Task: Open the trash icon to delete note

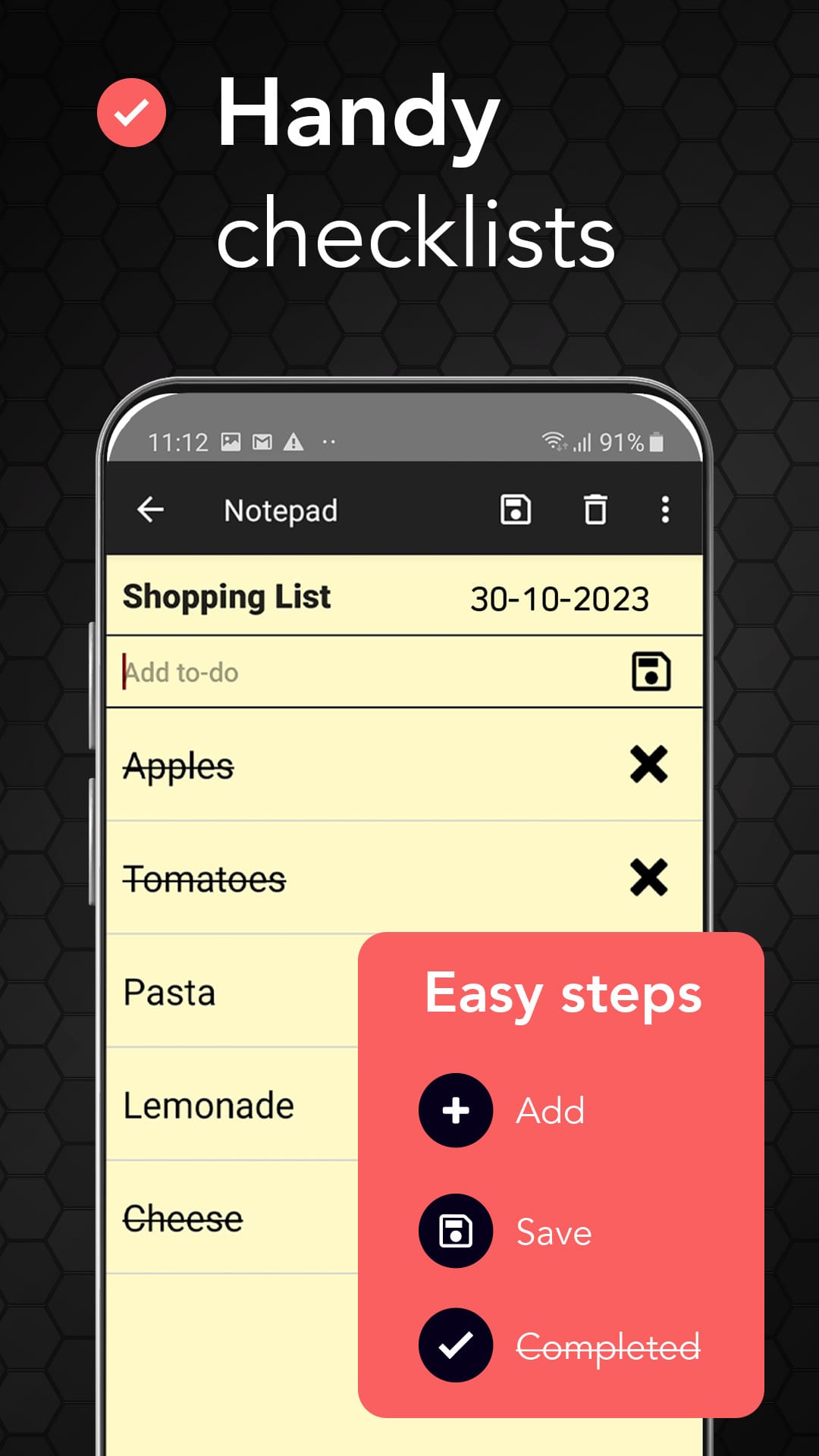Action: tap(595, 510)
